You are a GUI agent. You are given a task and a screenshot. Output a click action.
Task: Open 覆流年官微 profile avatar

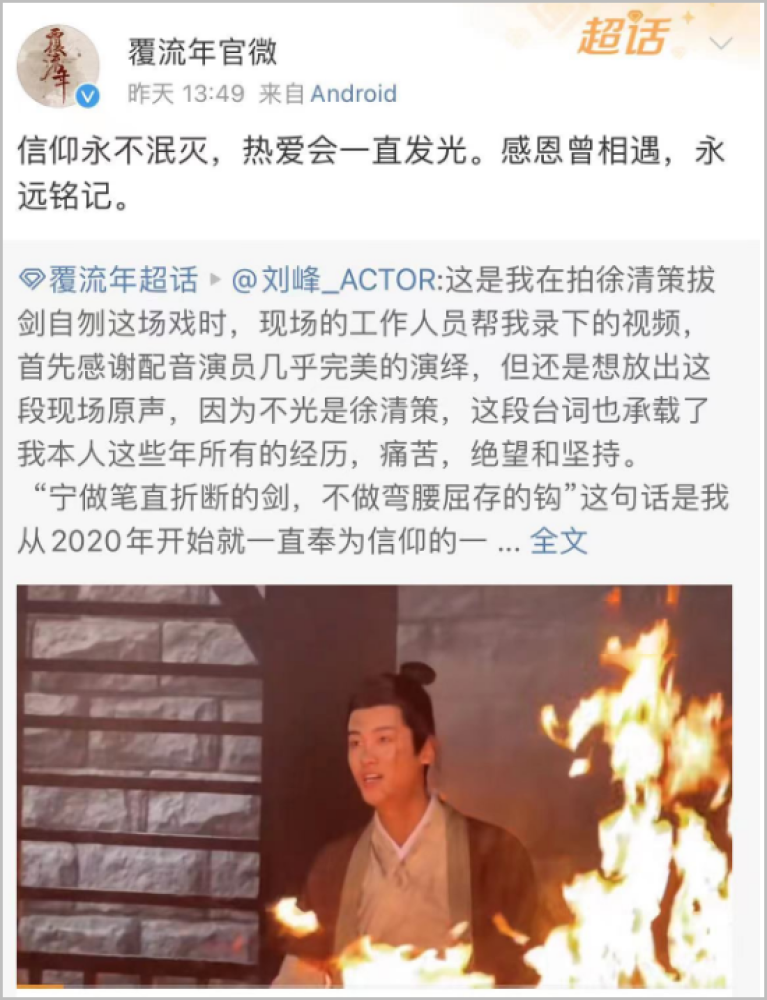[58, 66]
